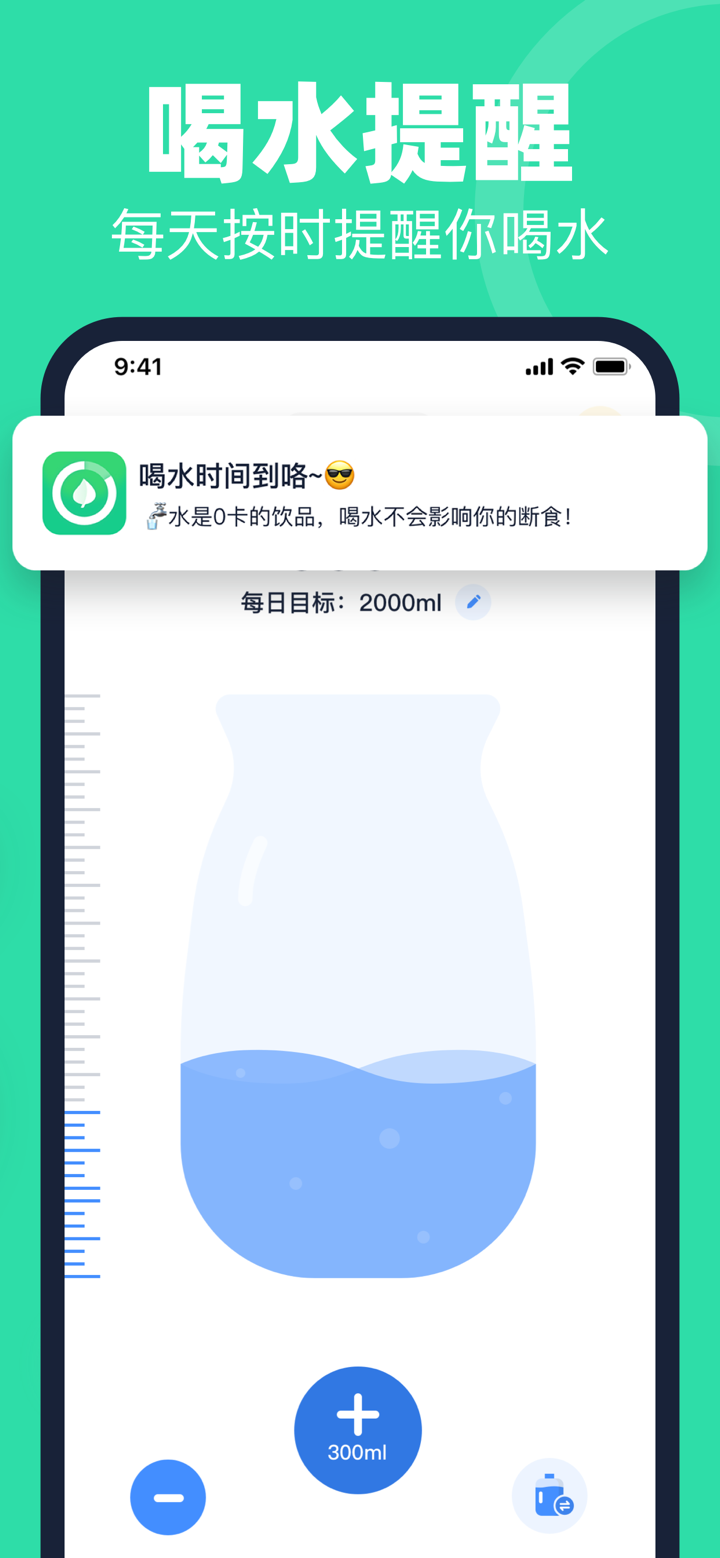
Task: Select the bottle switch icon bottom right
Action: [549, 1495]
